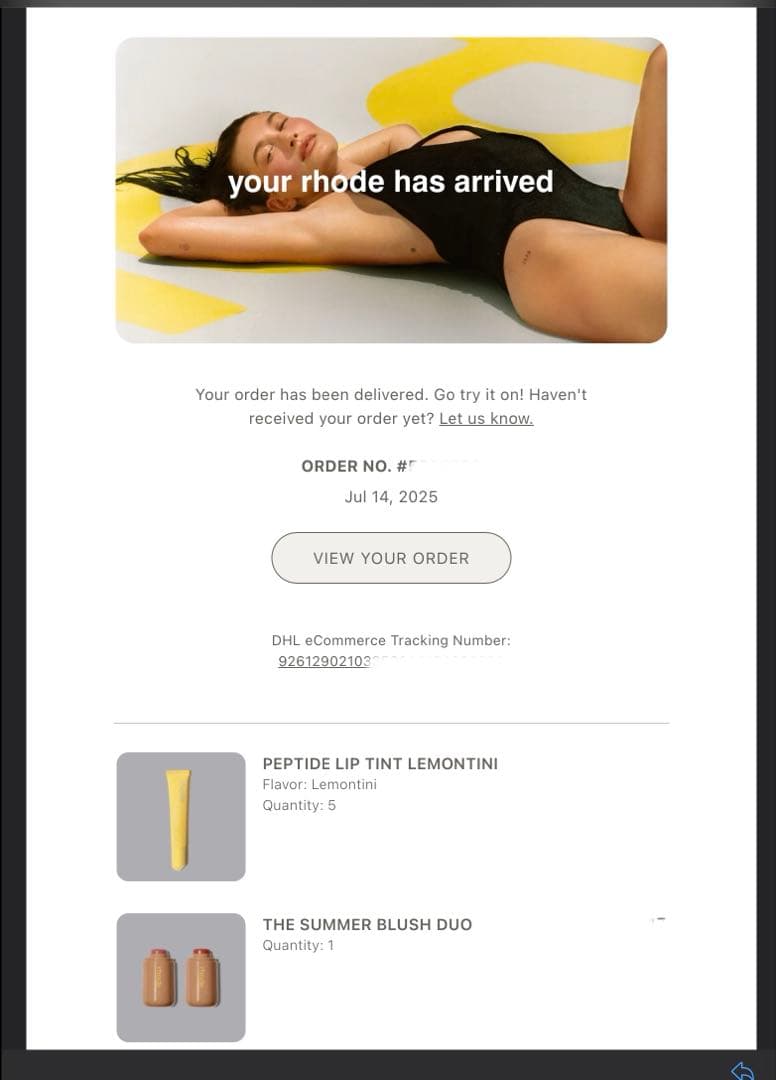776x1080 pixels.
Task: Reply to this email
Action: tap(742, 1070)
